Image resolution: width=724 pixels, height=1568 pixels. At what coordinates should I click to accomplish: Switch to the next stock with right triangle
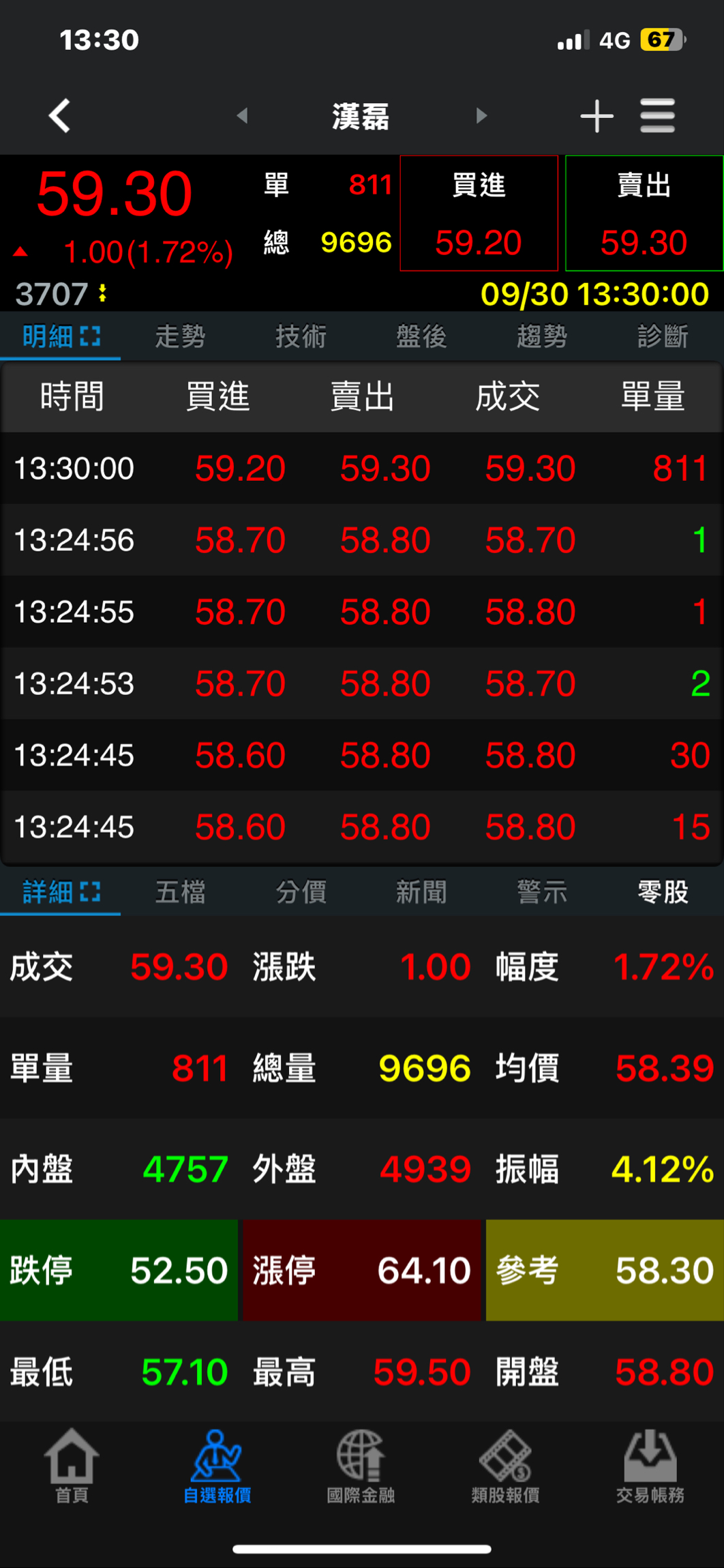[481, 115]
